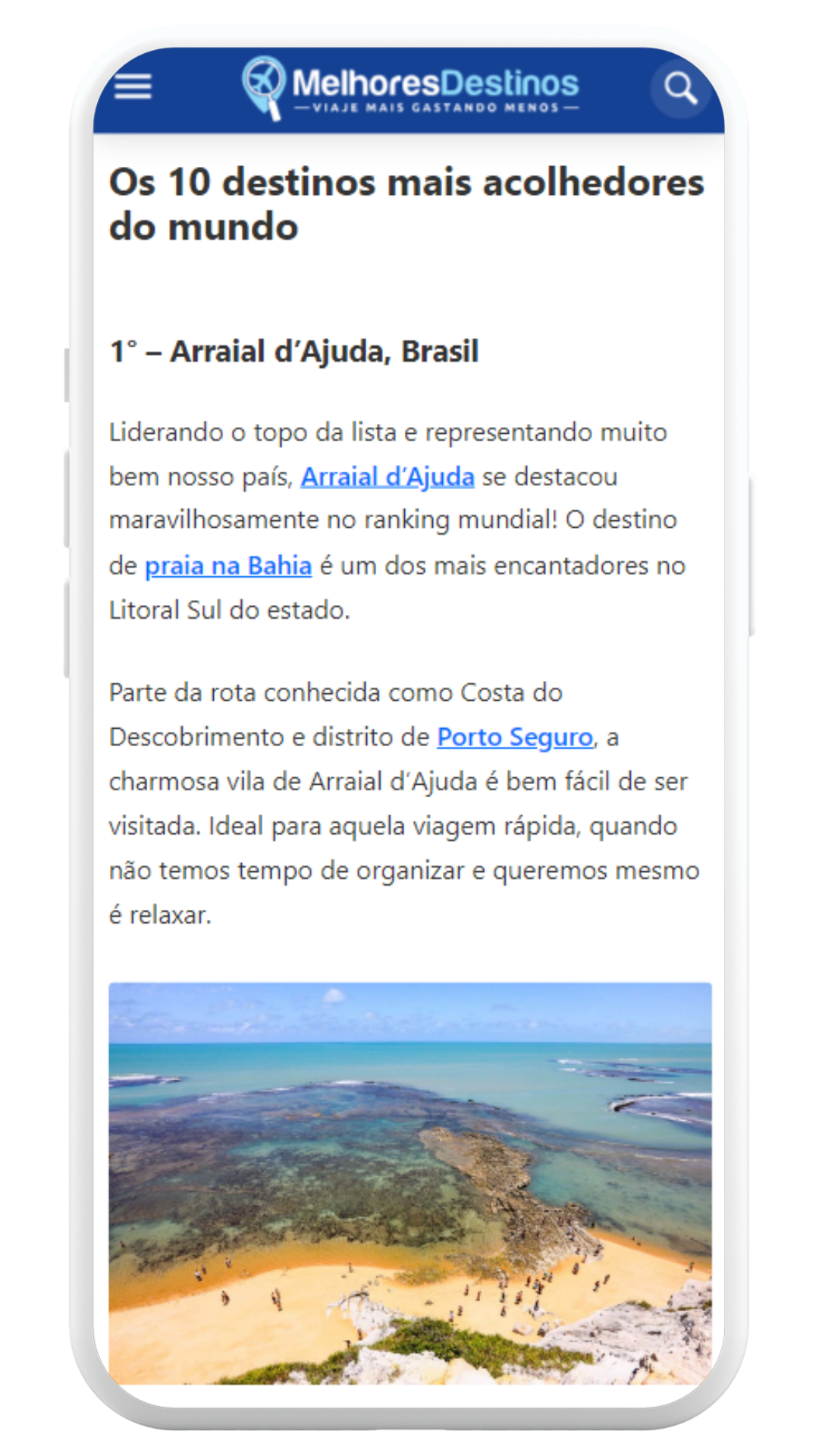Open the Arraial d'Ajuda link
Screen dimensions: 819x1456
[x=388, y=477]
